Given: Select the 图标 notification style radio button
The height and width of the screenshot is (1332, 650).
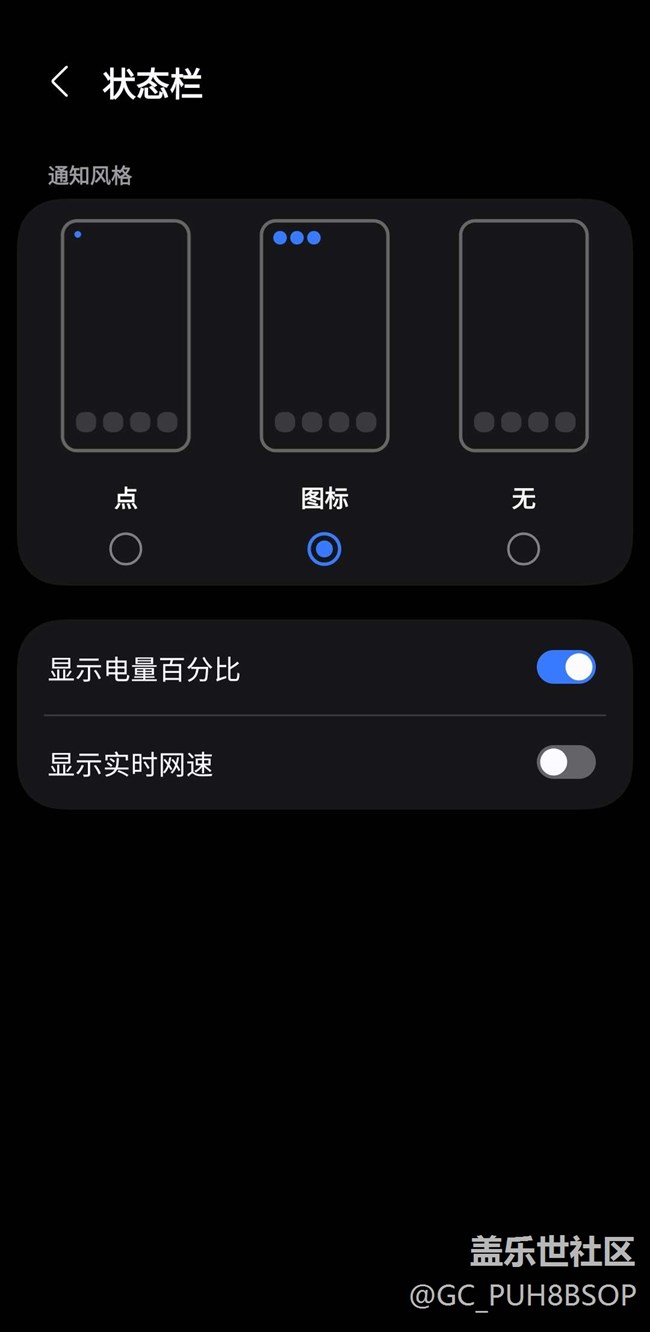Looking at the screenshot, I should click(324, 549).
